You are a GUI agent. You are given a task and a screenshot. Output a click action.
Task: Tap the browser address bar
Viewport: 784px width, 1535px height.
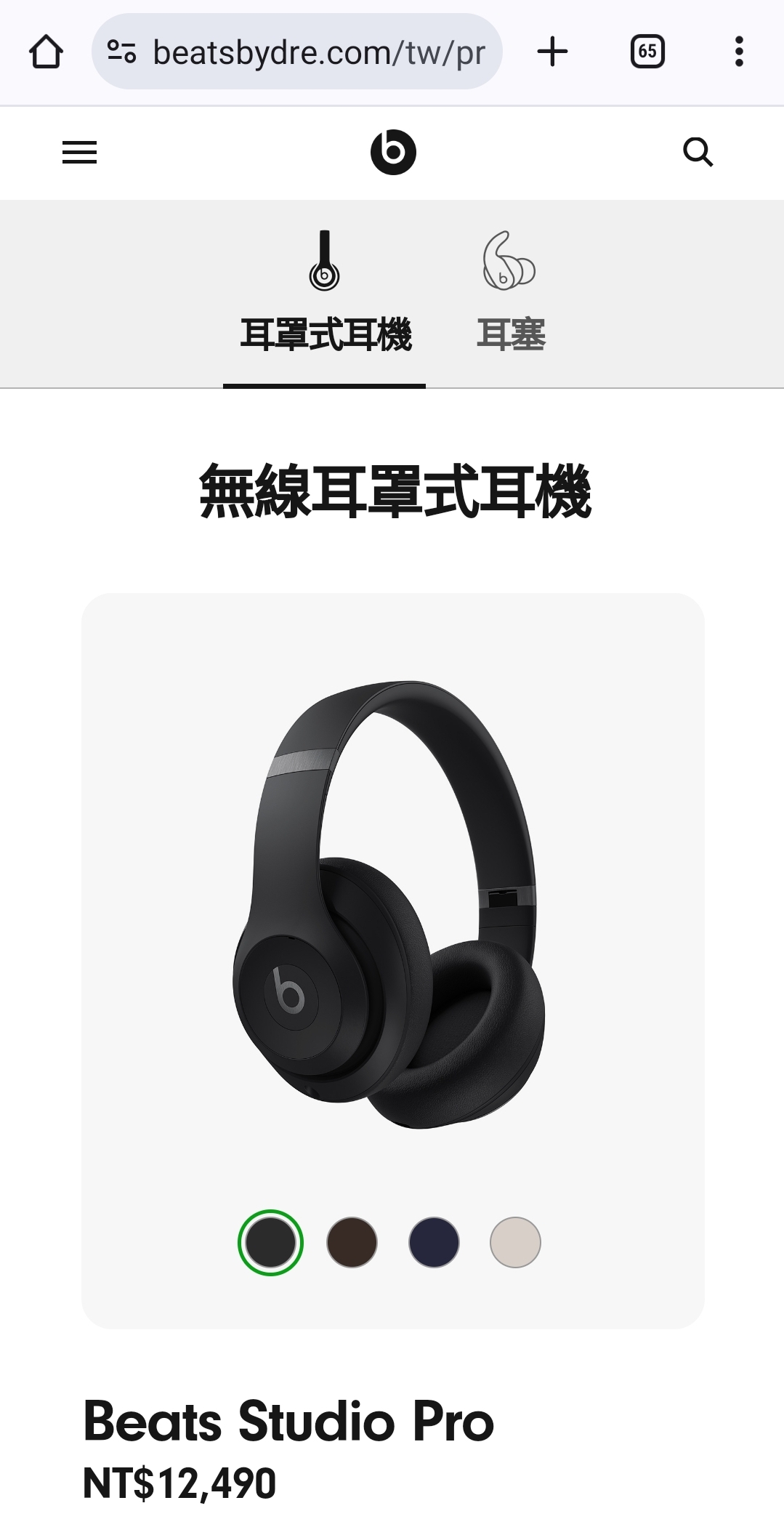coord(305,52)
